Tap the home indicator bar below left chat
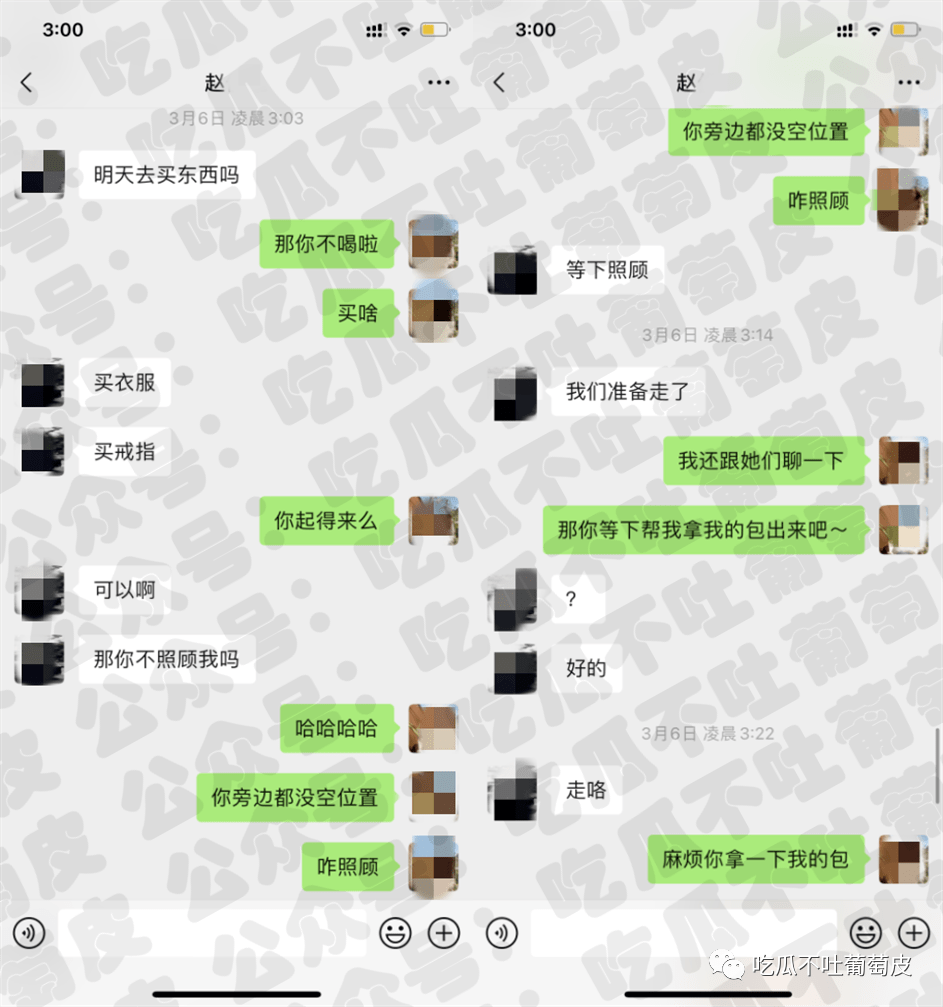The image size is (943, 1007). click(236, 993)
